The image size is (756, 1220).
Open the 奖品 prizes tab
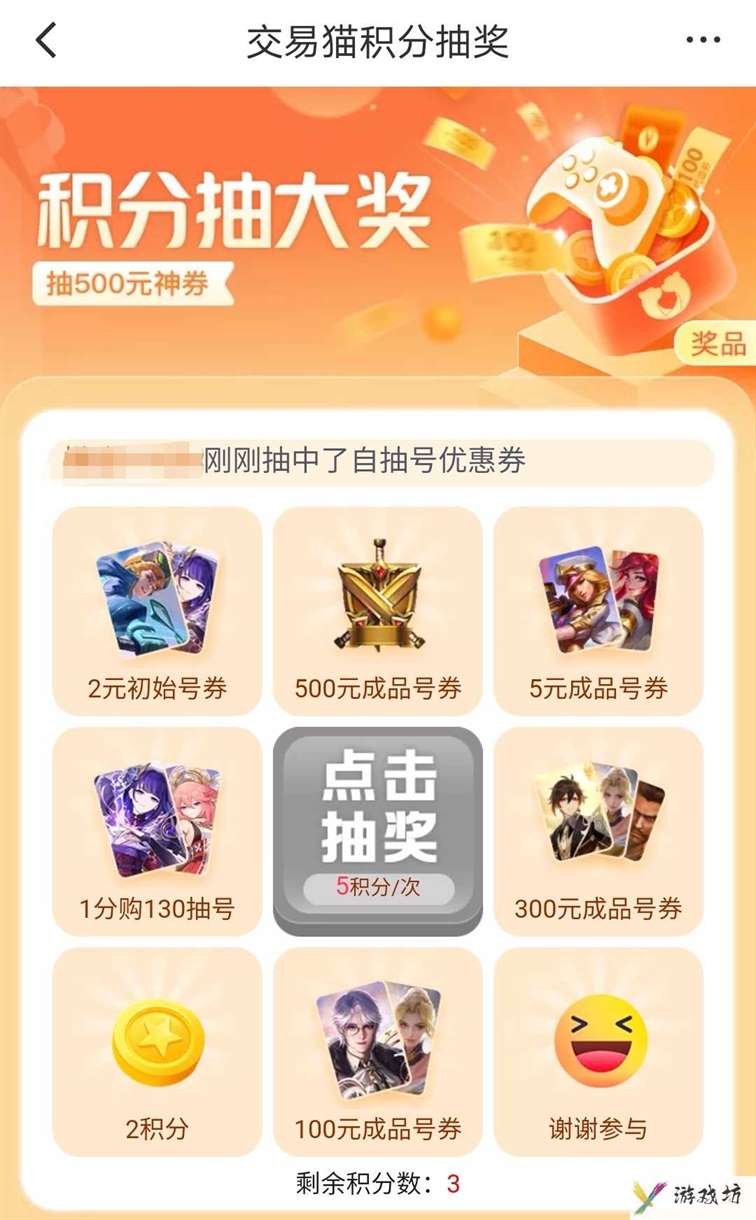pos(718,345)
